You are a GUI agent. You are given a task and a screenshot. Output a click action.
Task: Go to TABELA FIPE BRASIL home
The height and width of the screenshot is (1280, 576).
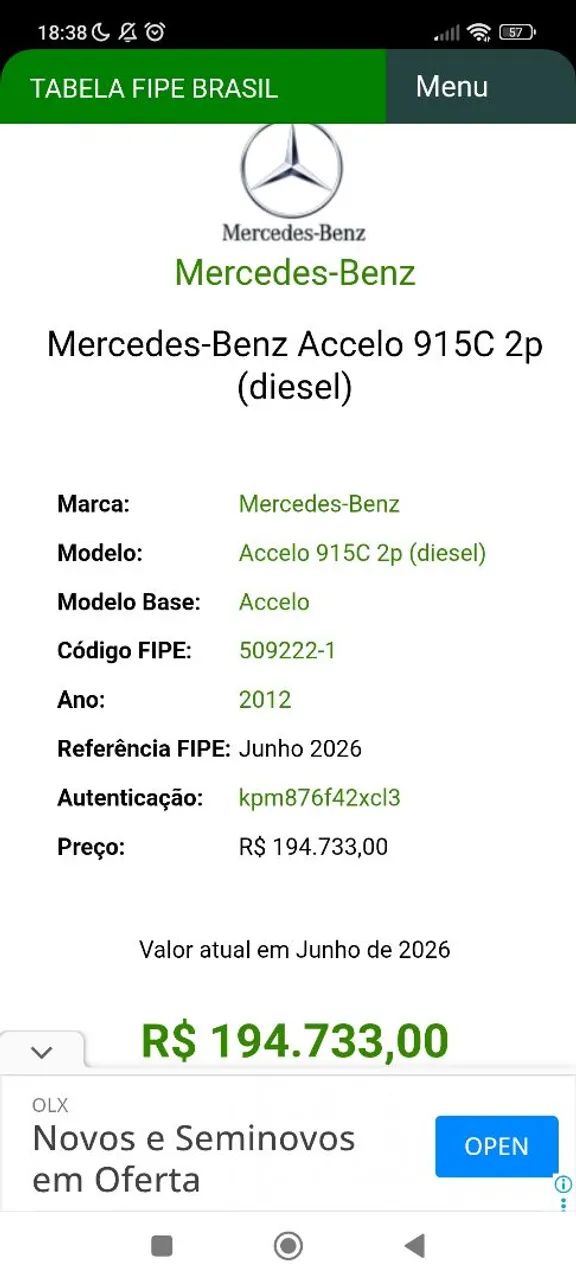[154, 88]
